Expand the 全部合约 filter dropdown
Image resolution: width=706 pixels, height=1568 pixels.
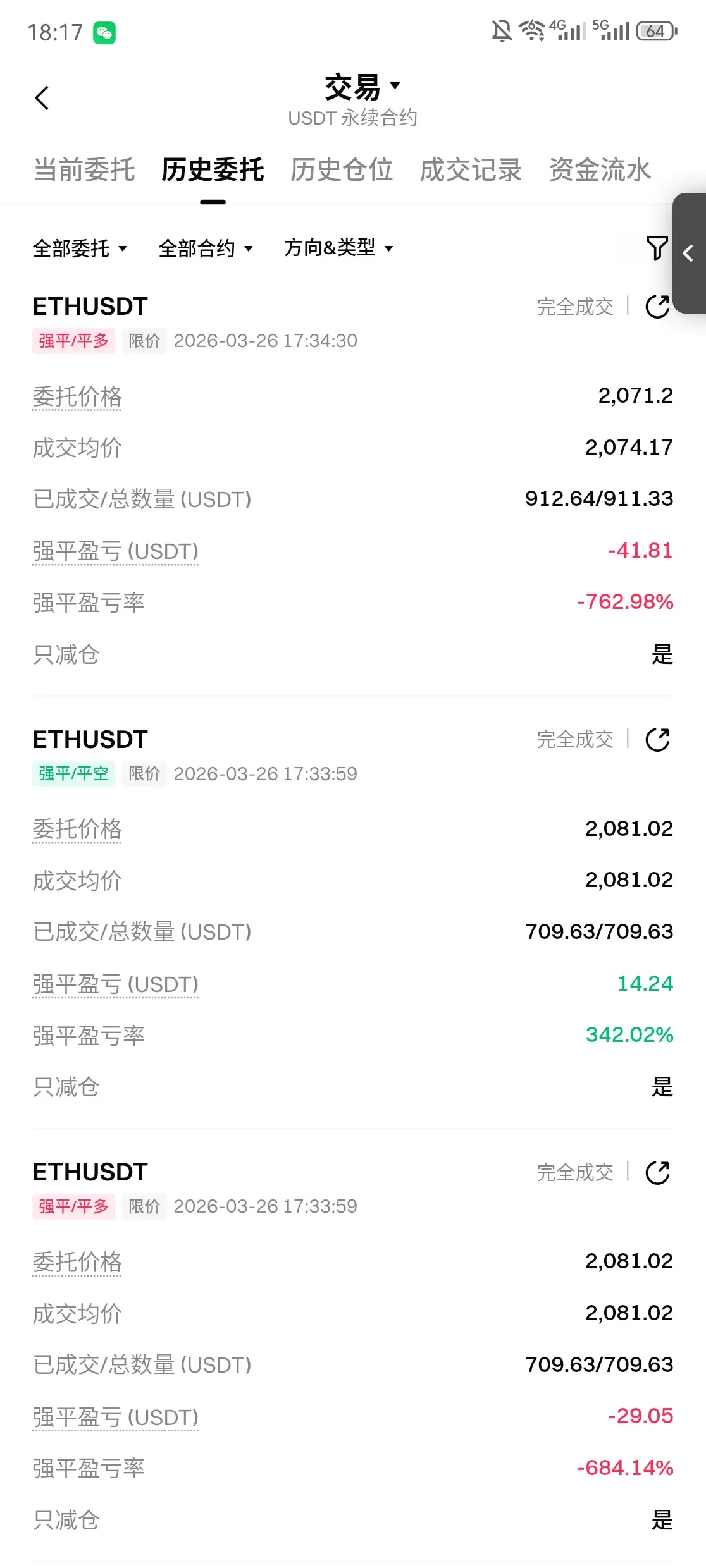(206, 248)
